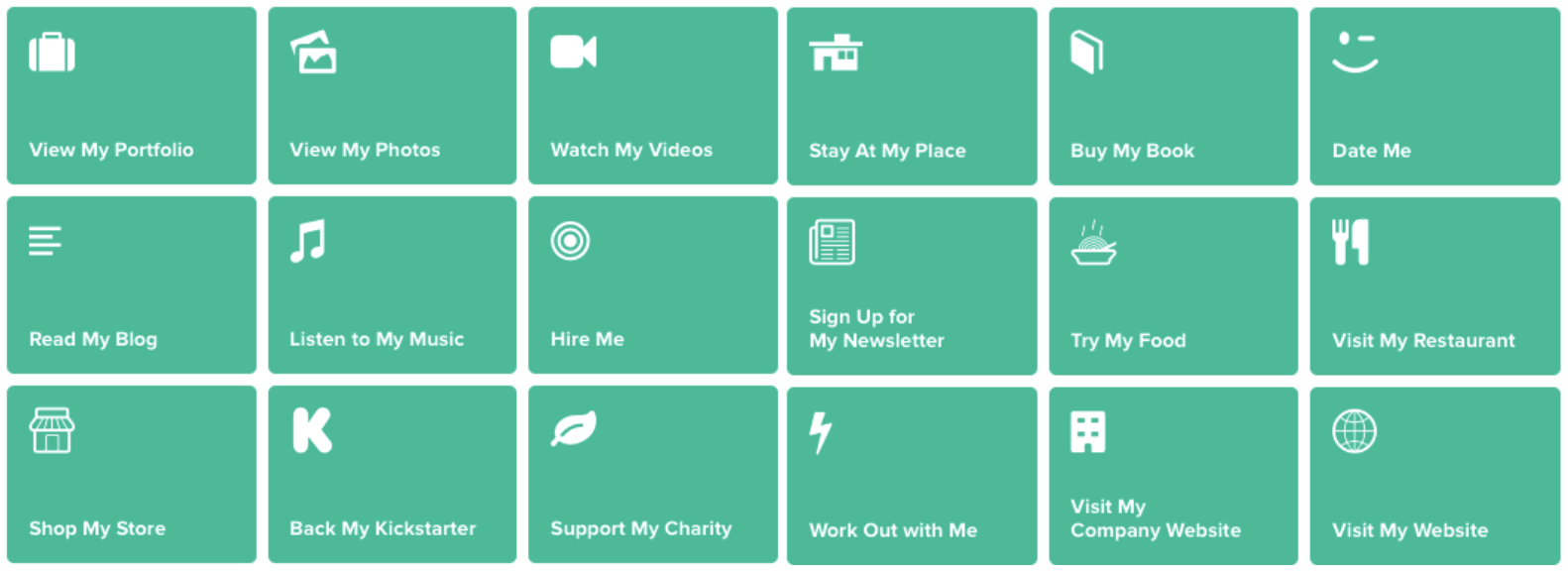
Task: Select the Visit My Website tile
Action: point(1434,475)
